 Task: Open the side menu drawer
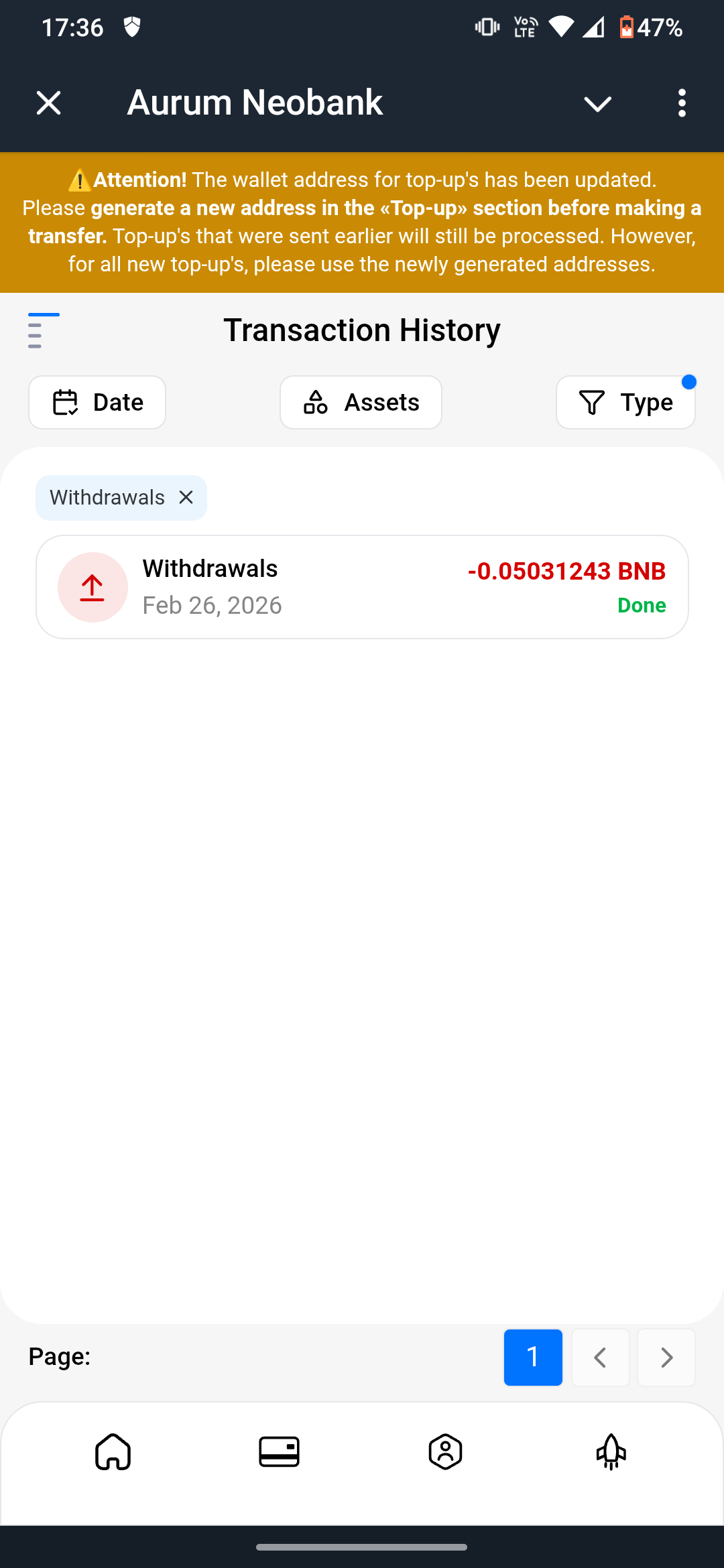click(43, 330)
